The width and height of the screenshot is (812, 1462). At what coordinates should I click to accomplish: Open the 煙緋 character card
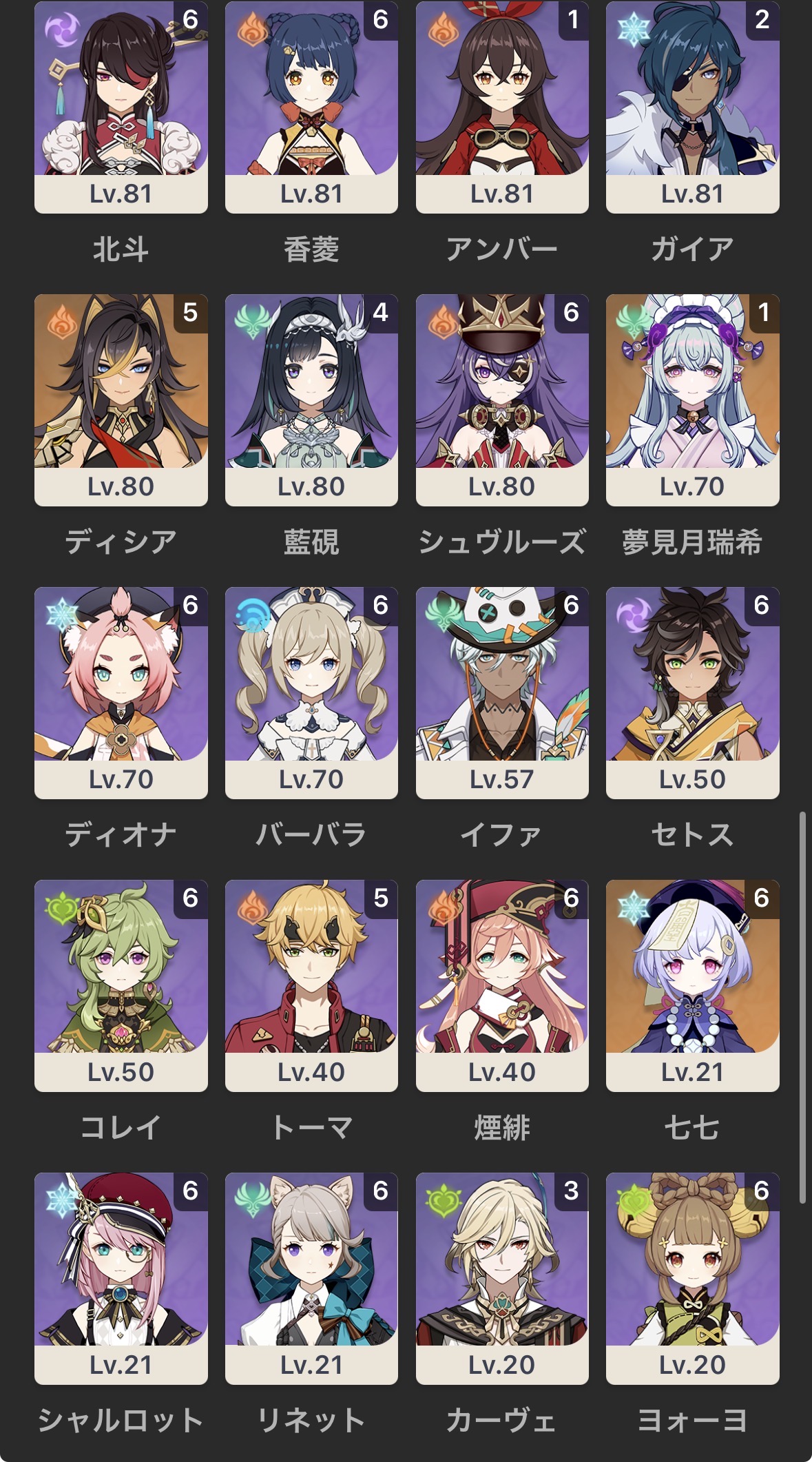click(x=502, y=985)
